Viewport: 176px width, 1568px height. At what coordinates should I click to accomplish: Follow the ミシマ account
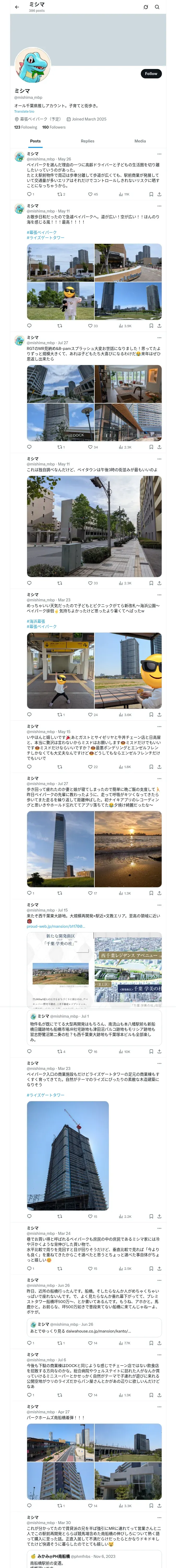tap(150, 74)
